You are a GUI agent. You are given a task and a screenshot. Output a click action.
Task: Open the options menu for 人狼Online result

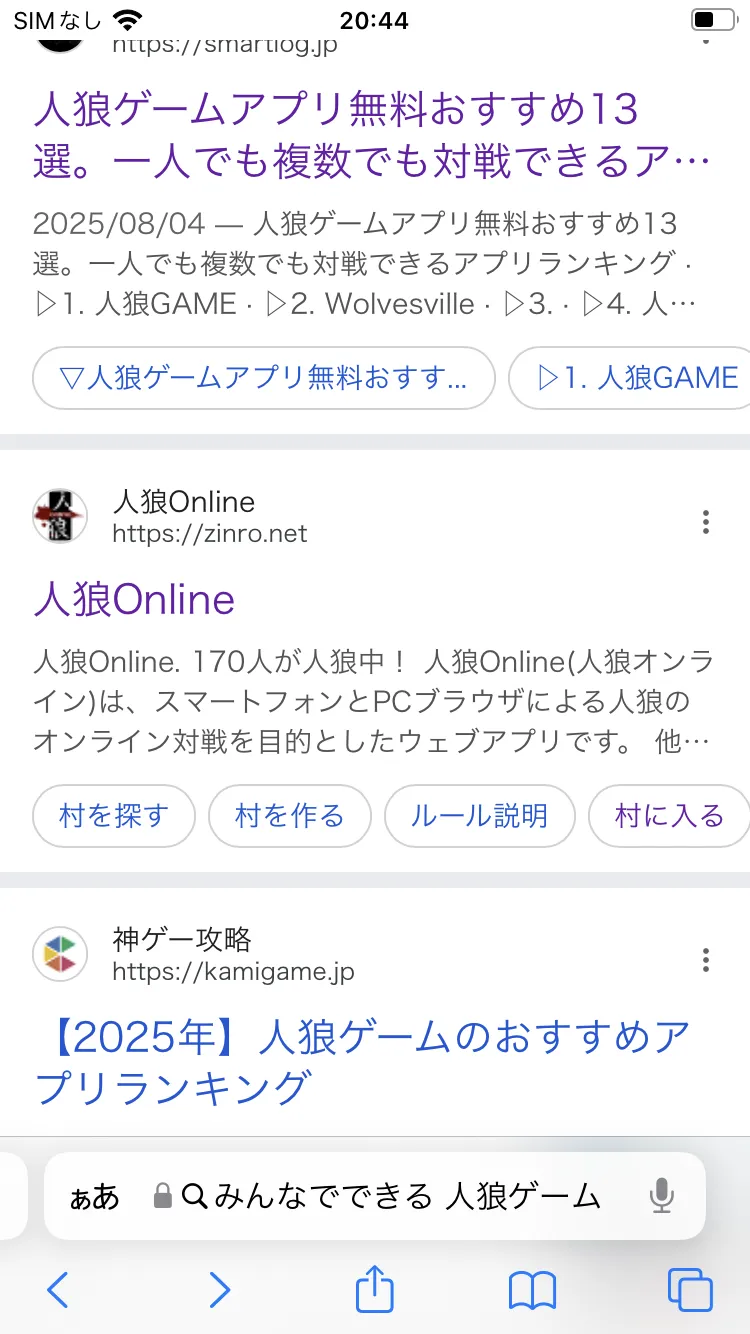[706, 521]
